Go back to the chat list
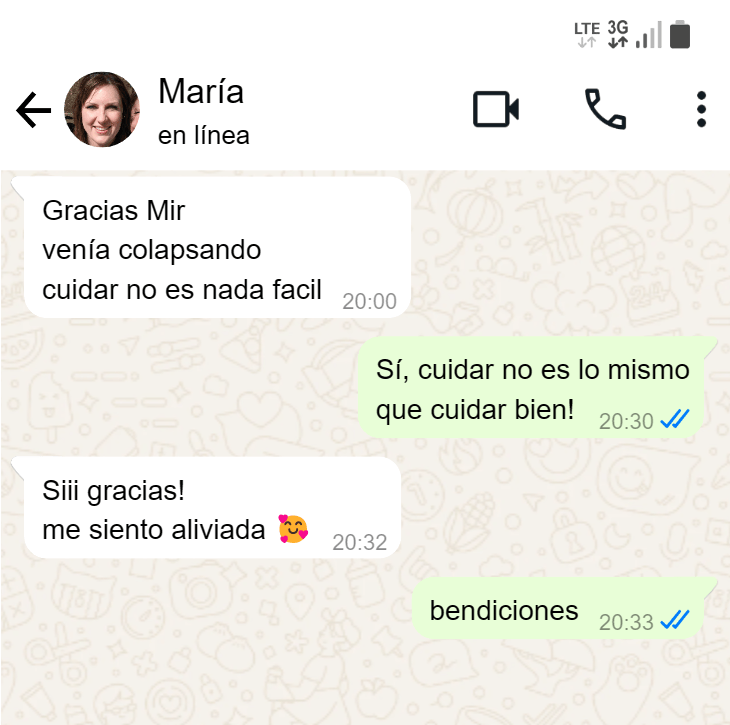 [33, 110]
